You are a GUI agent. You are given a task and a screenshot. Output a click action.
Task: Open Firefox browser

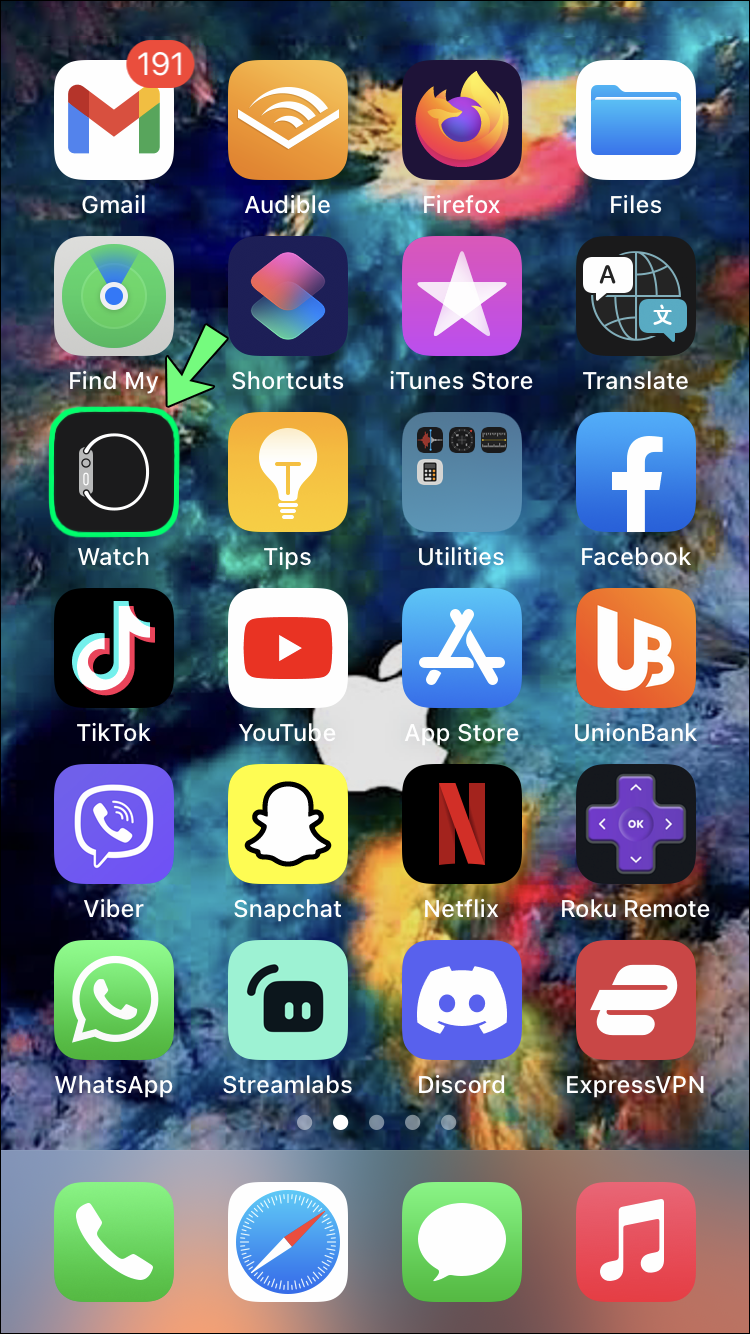click(461, 120)
